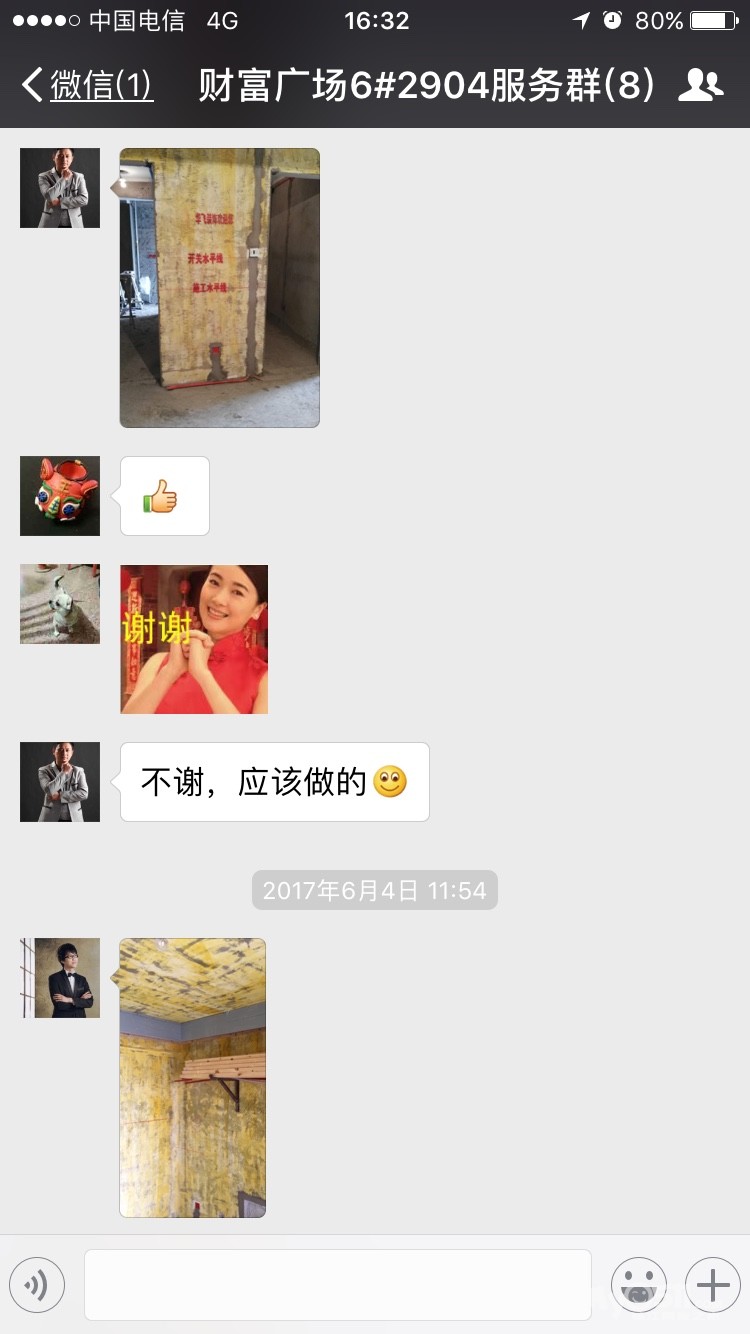Go back to the 微信 chat list
Viewport: 750px width, 1334px height.
[88, 86]
